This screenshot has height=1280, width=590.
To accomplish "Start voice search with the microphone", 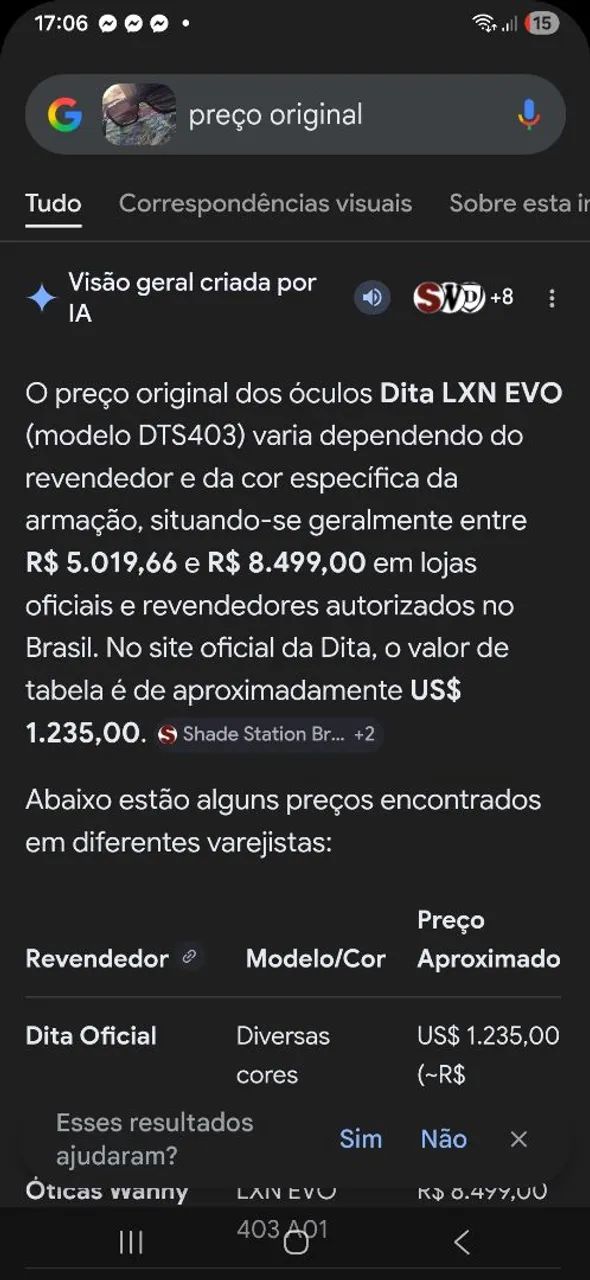I will 529,115.
